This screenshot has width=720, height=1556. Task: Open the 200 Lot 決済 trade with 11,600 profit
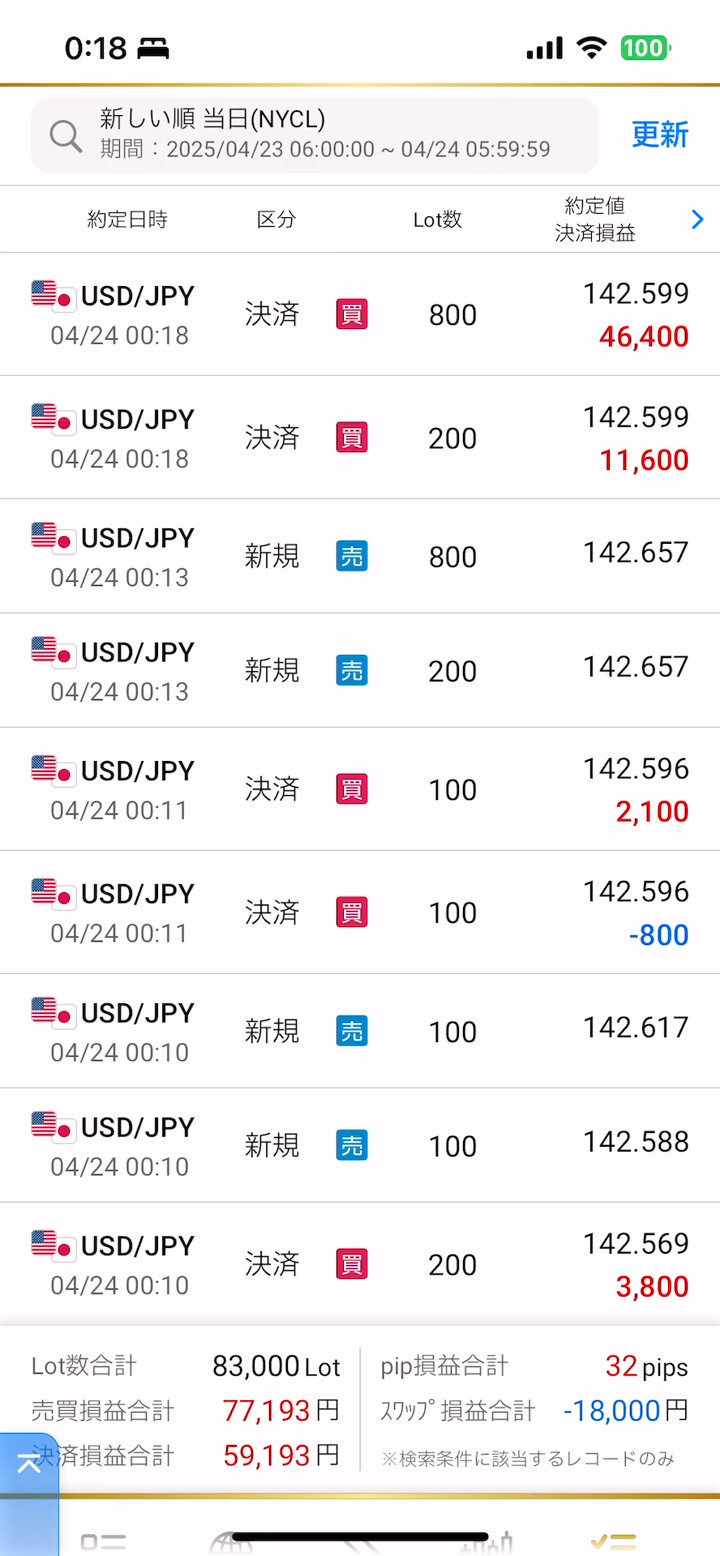[360, 437]
